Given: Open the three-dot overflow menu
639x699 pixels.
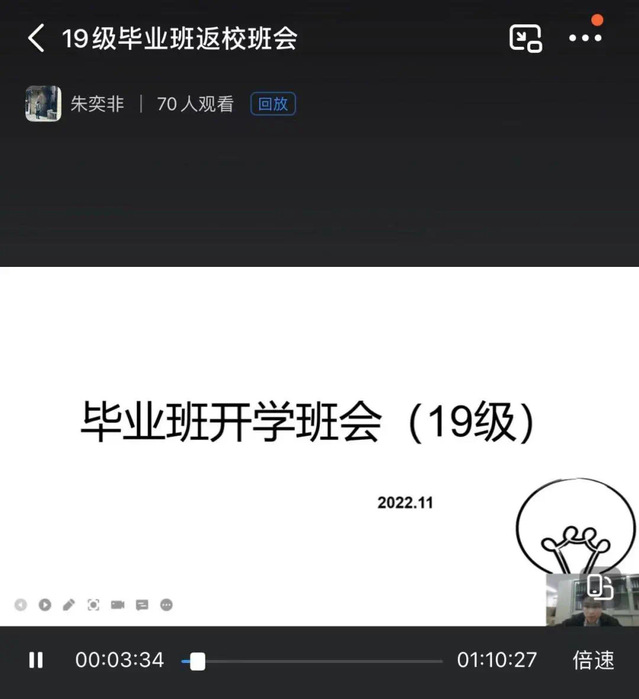Looking at the screenshot, I should pos(585,38).
